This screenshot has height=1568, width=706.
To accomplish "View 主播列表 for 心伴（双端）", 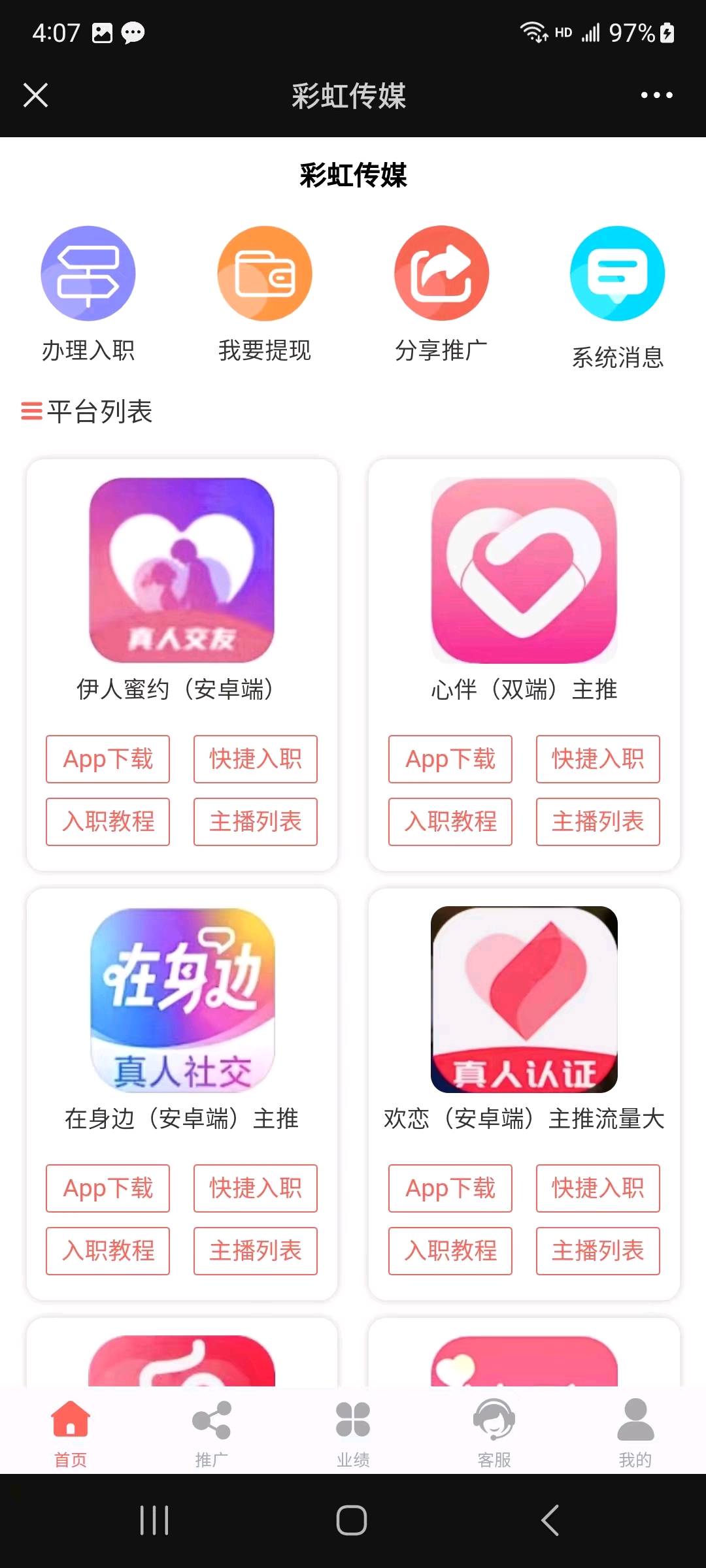I will click(597, 822).
